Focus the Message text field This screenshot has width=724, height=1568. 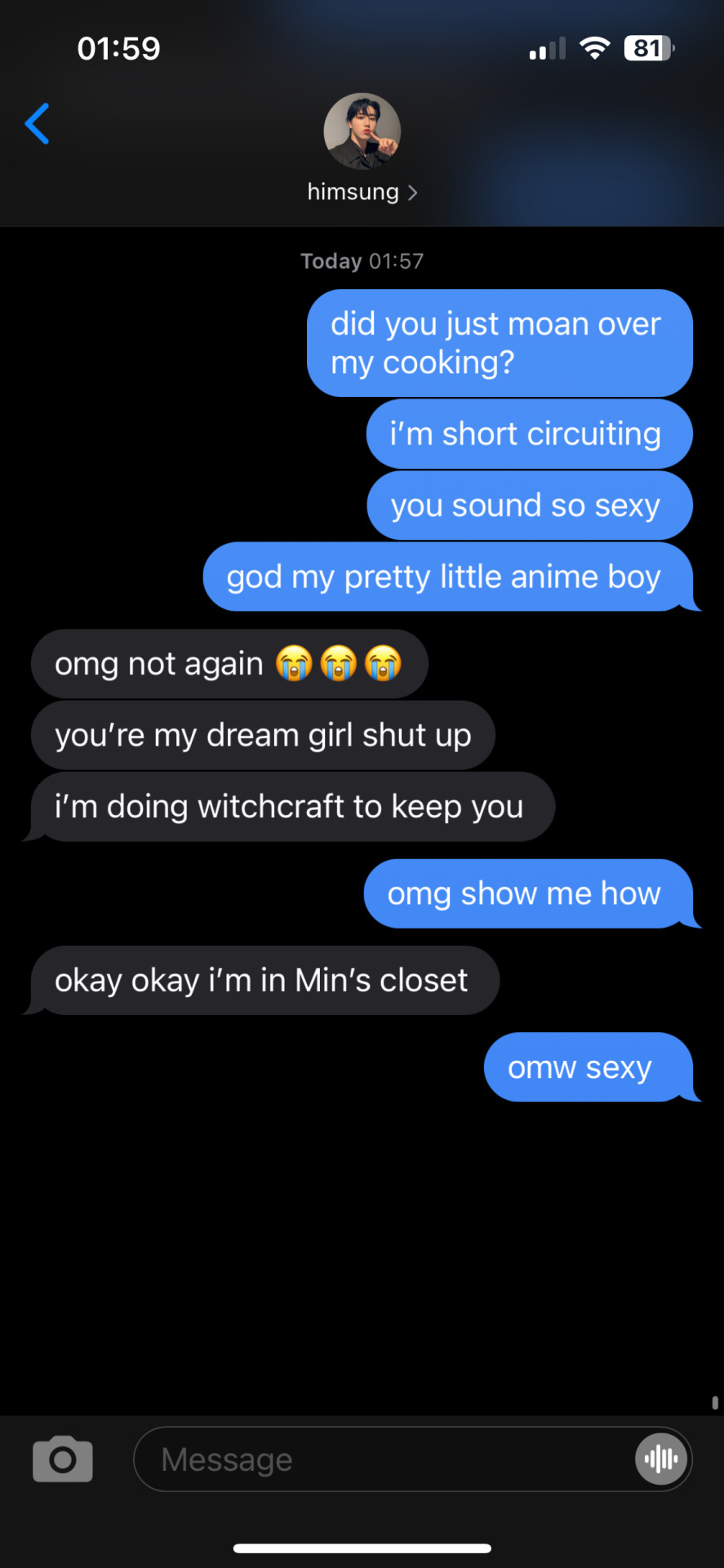pos(384,1459)
